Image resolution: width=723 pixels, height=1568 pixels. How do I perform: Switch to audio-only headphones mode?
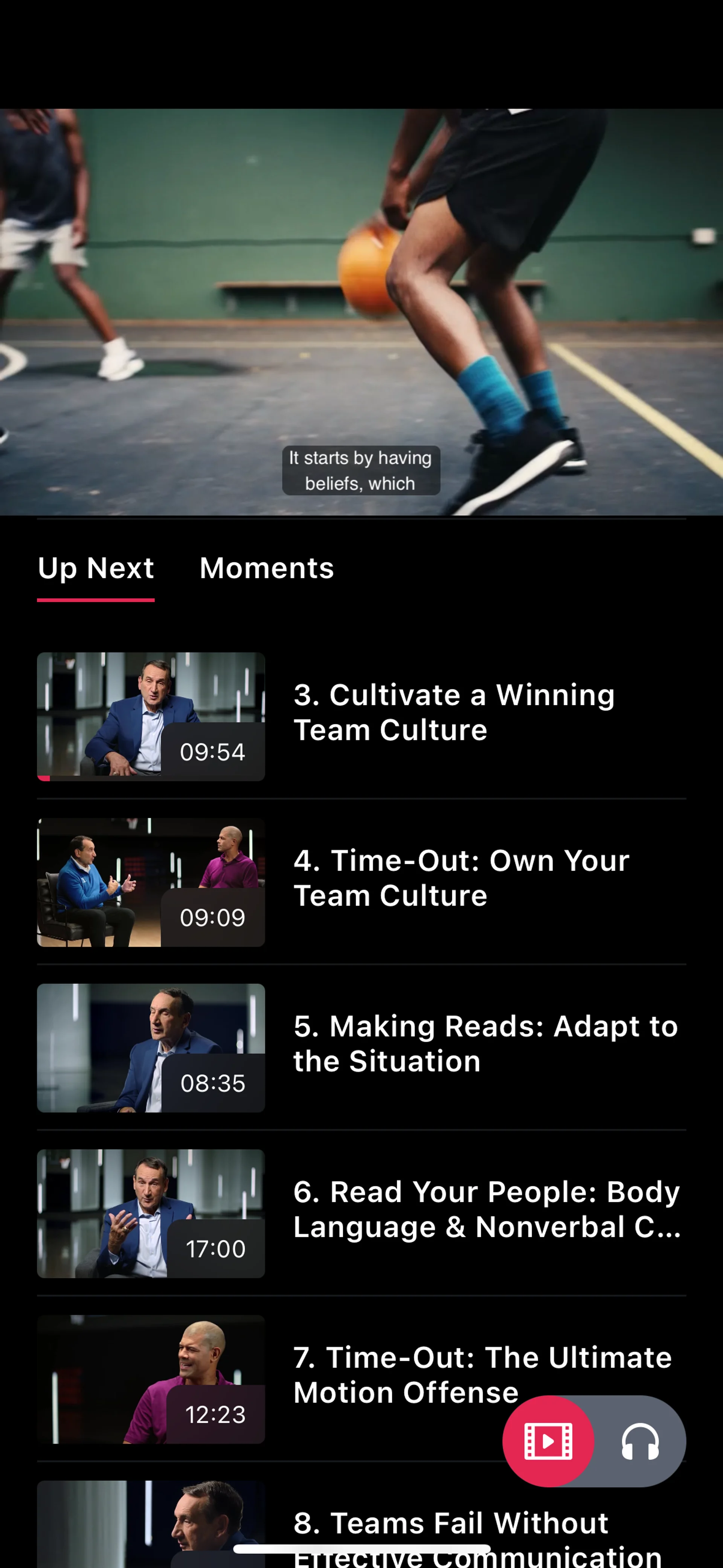tap(640, 1441)
